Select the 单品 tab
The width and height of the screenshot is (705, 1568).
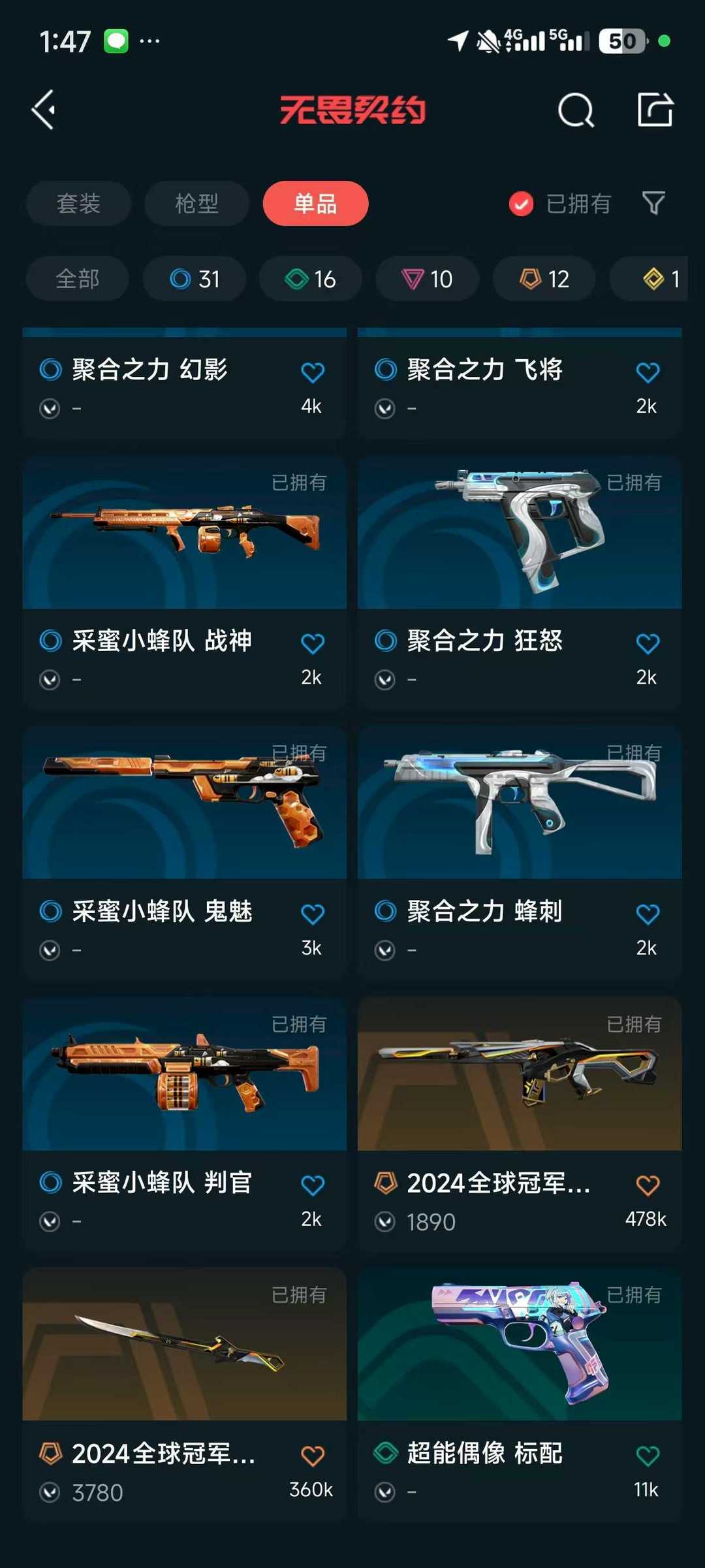[x=315, y=204]
